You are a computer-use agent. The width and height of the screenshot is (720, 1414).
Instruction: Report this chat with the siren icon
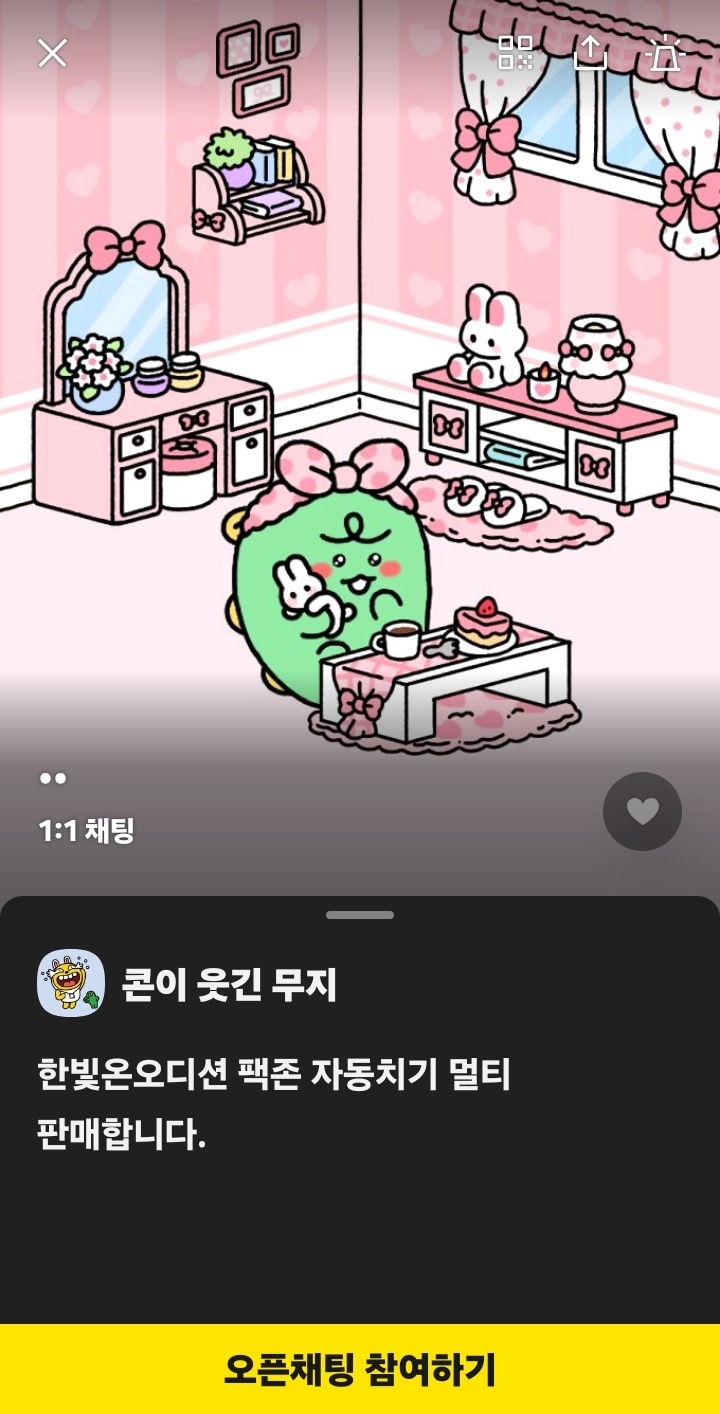point(664,52)
